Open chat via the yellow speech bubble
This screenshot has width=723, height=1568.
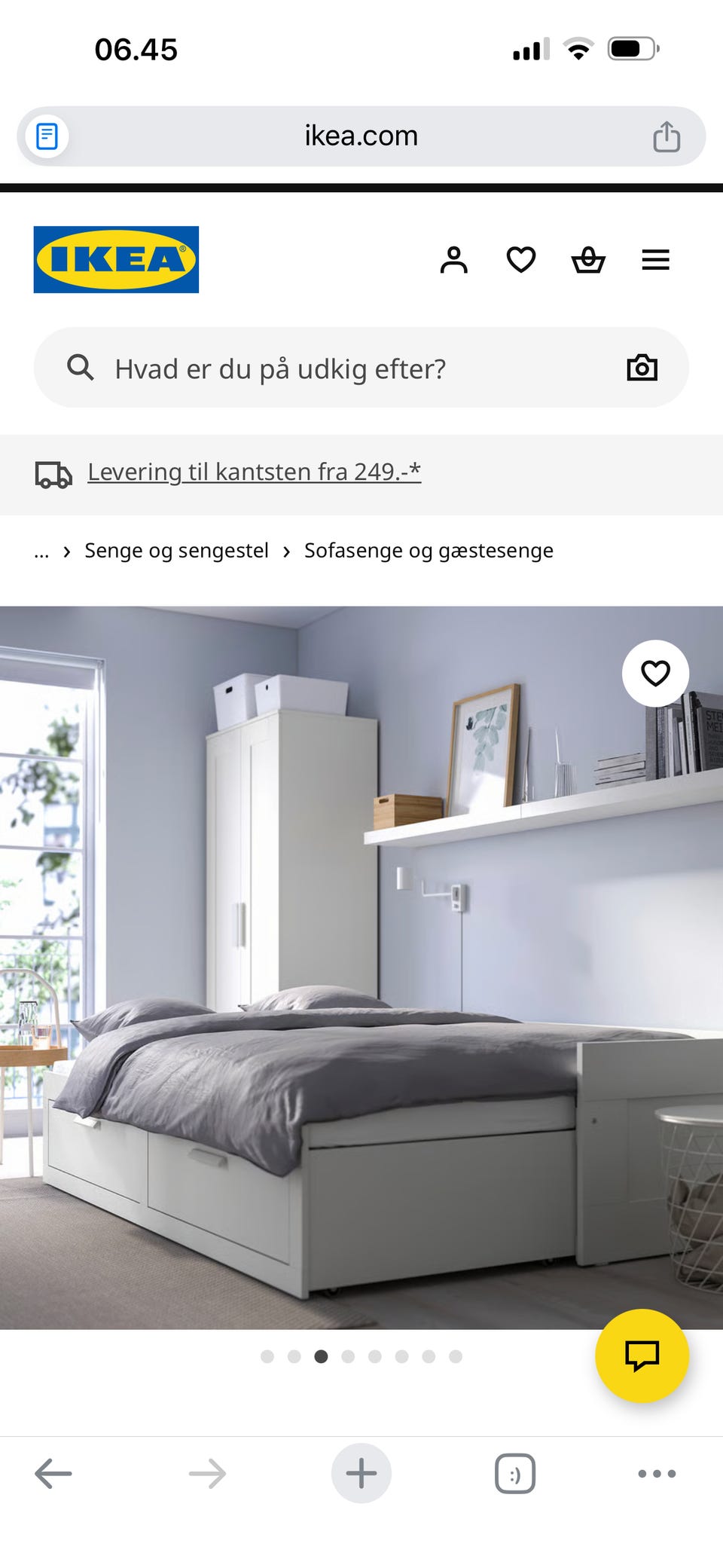[642, 1355]
